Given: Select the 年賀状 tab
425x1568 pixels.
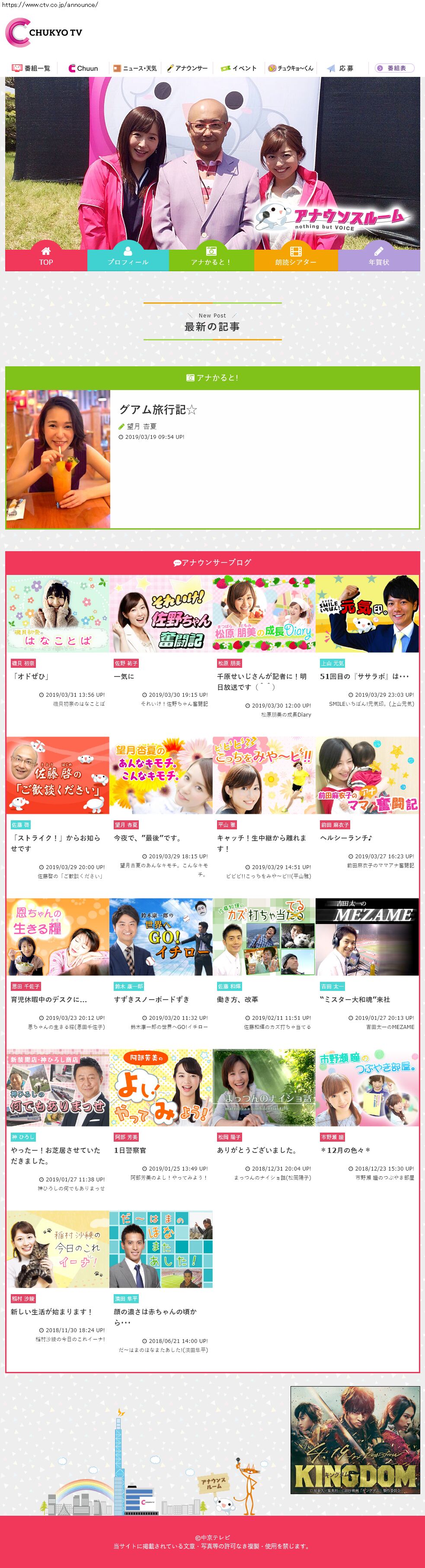Looking at the screenshot, I should click(378, 256).
